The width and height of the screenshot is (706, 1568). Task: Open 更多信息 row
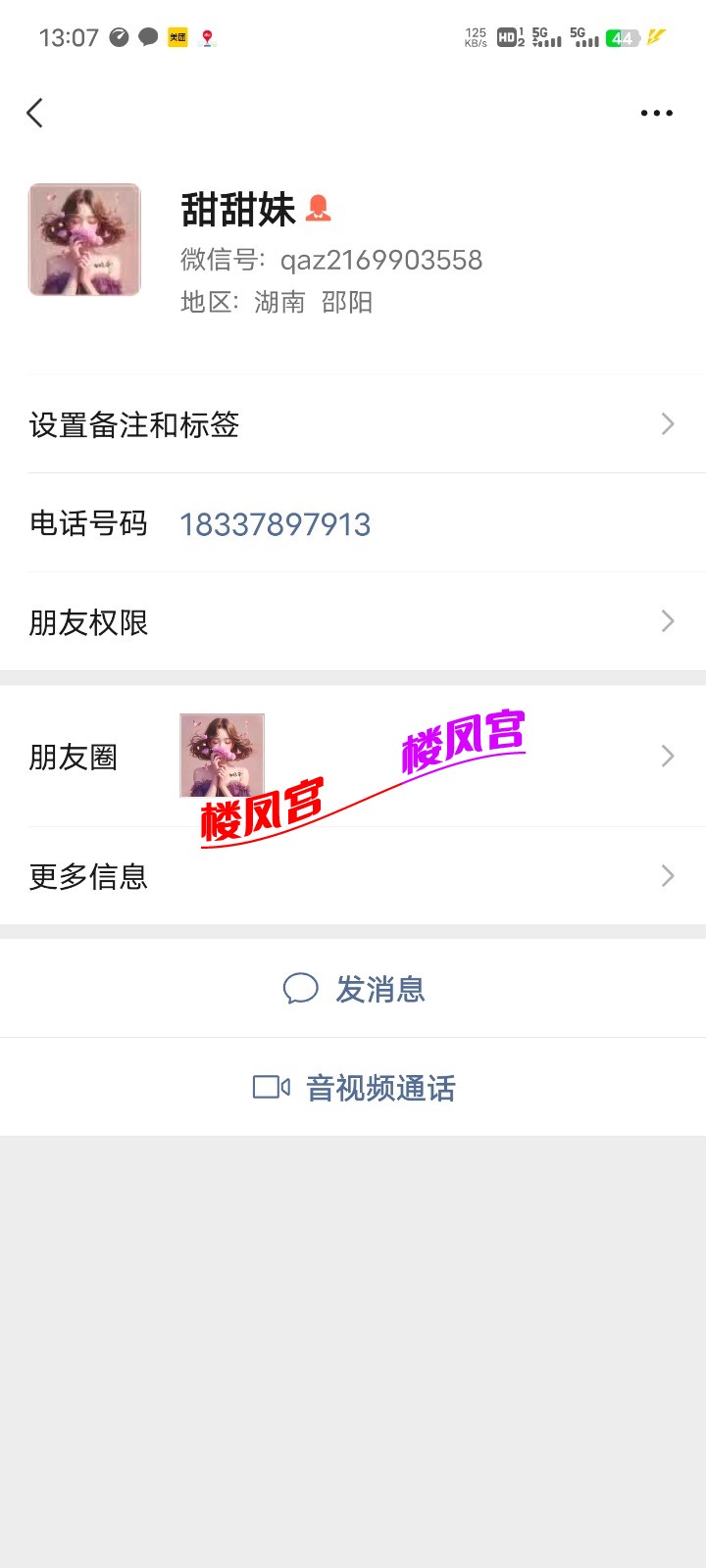(353, 875)
